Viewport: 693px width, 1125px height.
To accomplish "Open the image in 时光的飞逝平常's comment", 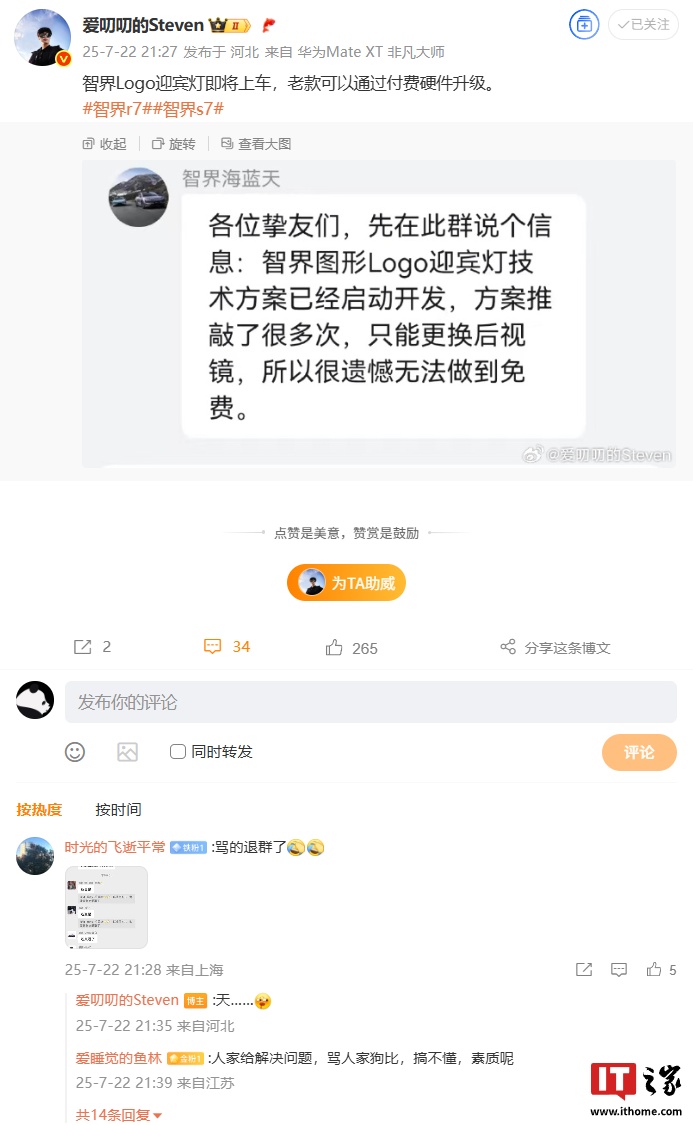I will tap(106, 907).
